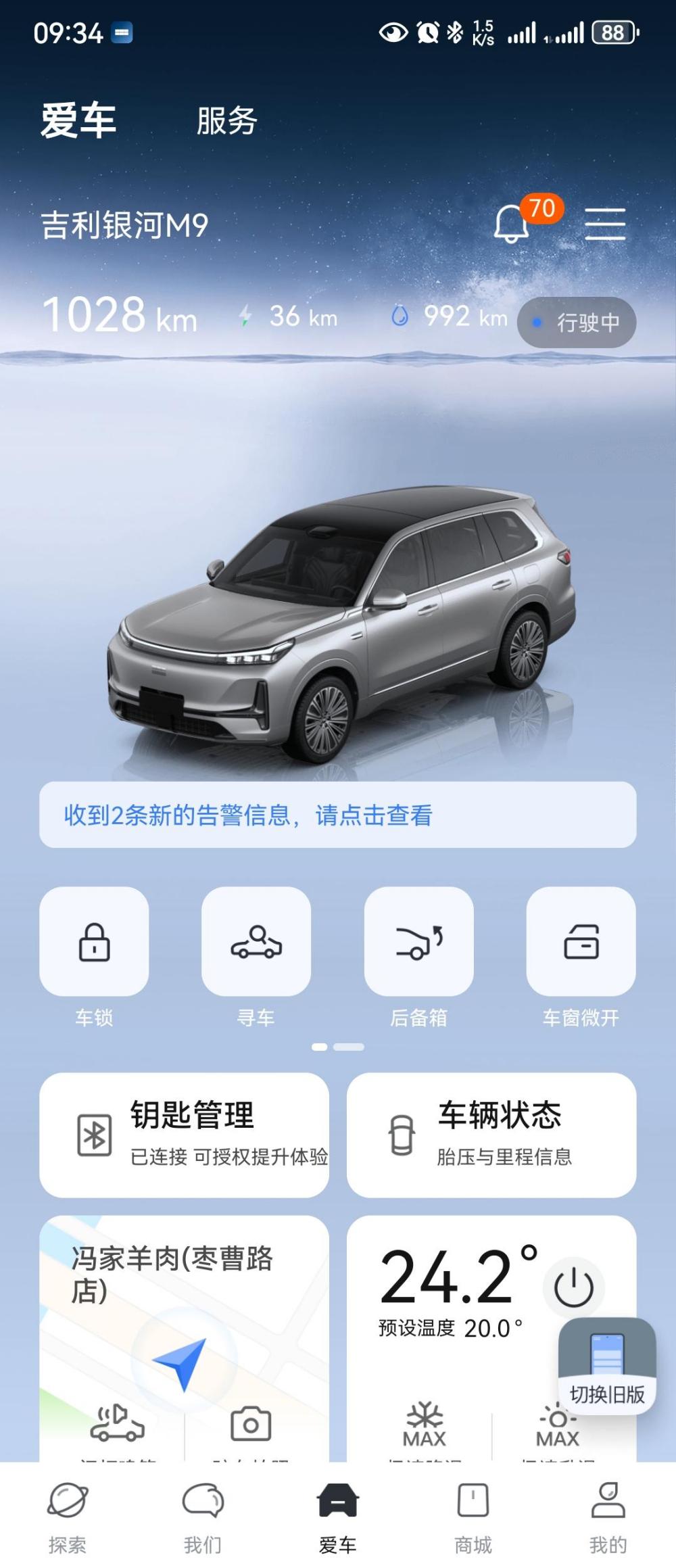Tap the 车锁 lock button

click(94, 941)
